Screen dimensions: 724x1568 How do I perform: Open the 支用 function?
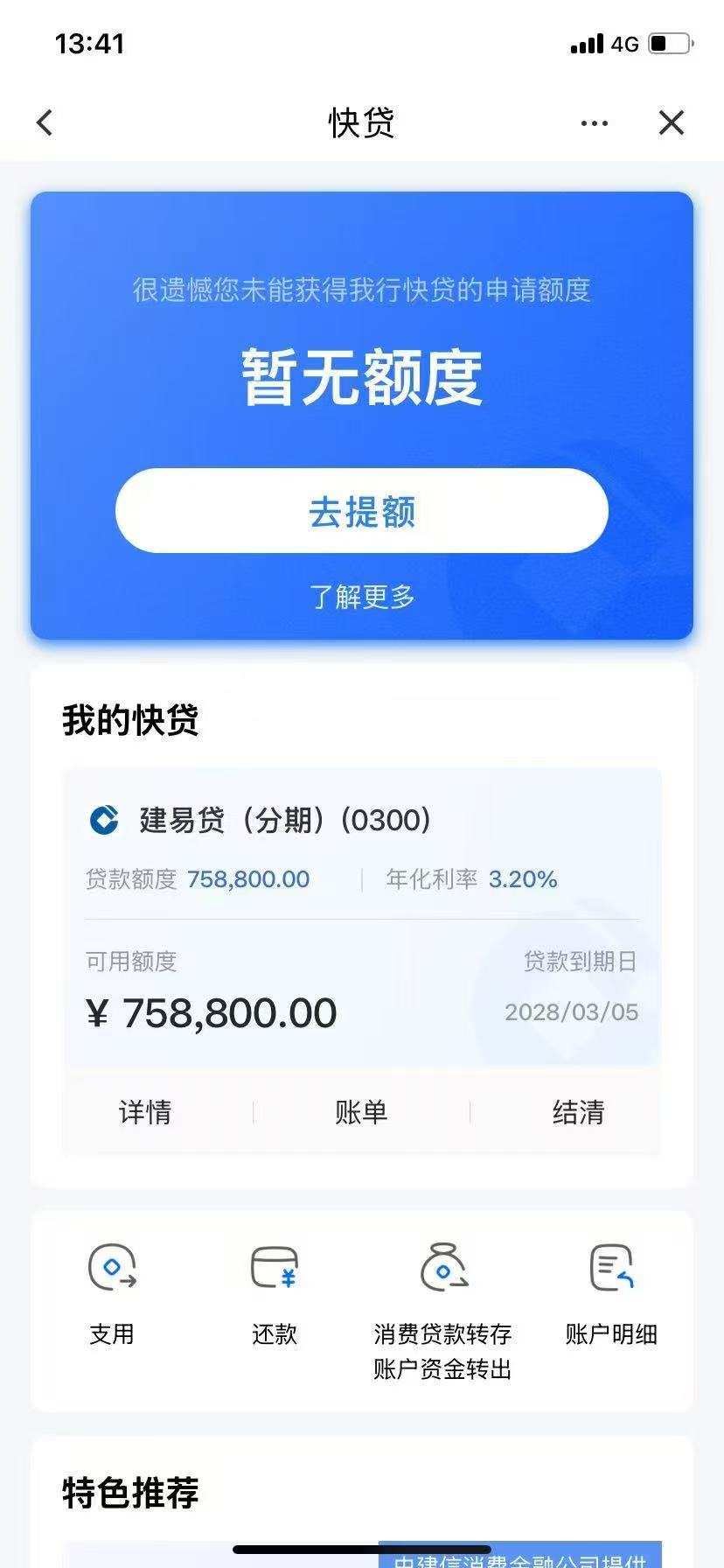pos(112,1293)
